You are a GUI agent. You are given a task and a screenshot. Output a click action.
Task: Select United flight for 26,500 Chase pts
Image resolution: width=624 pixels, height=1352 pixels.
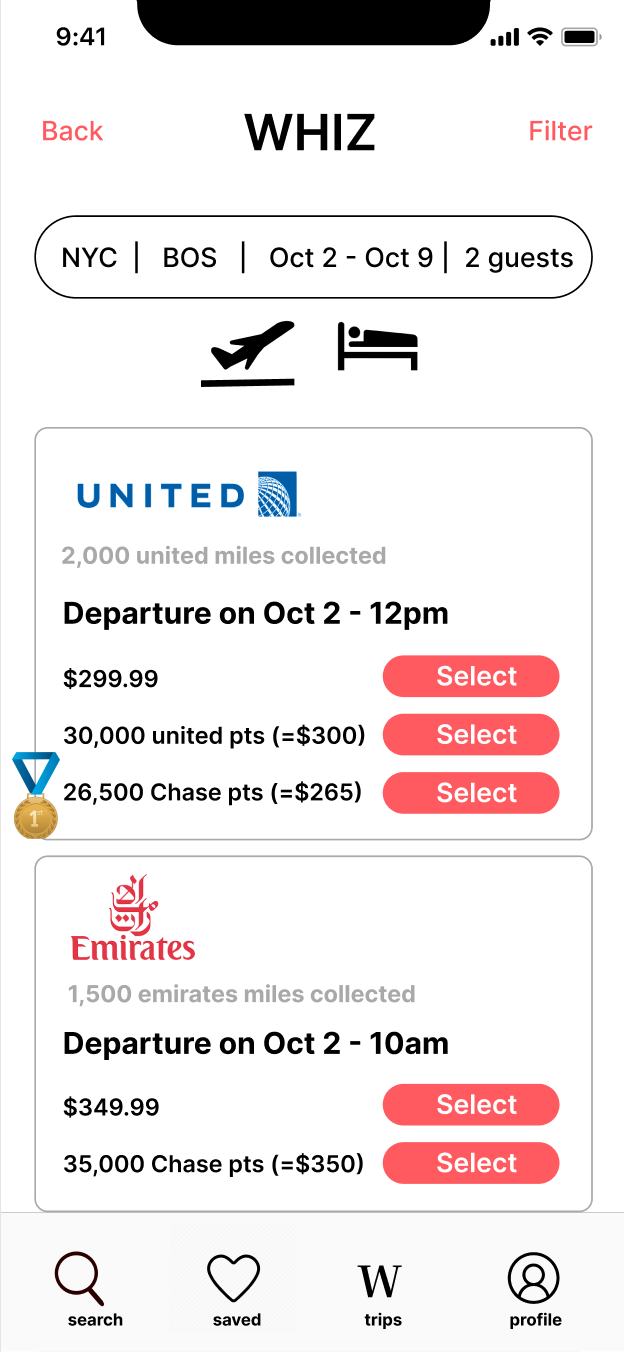coord(471,793)
